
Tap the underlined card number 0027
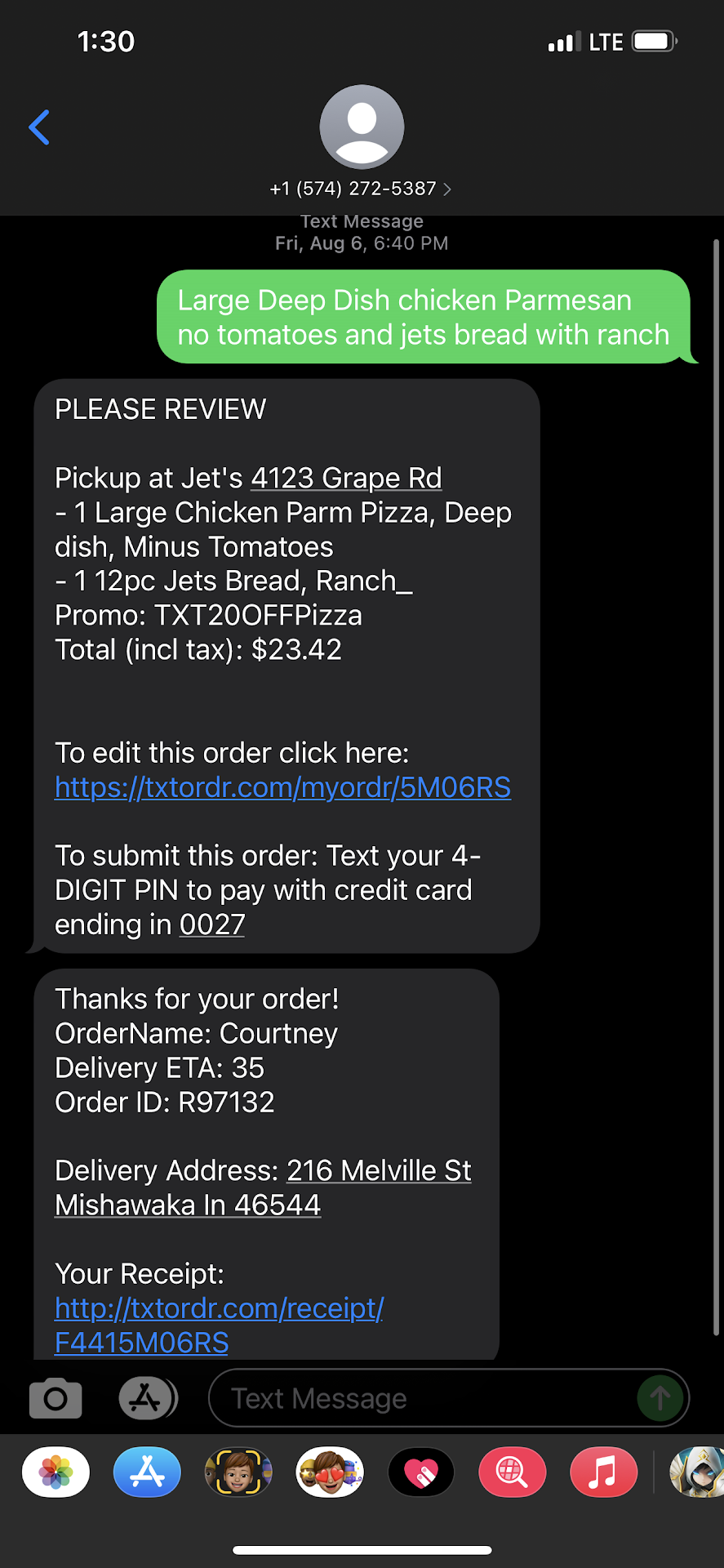(212, 924)
